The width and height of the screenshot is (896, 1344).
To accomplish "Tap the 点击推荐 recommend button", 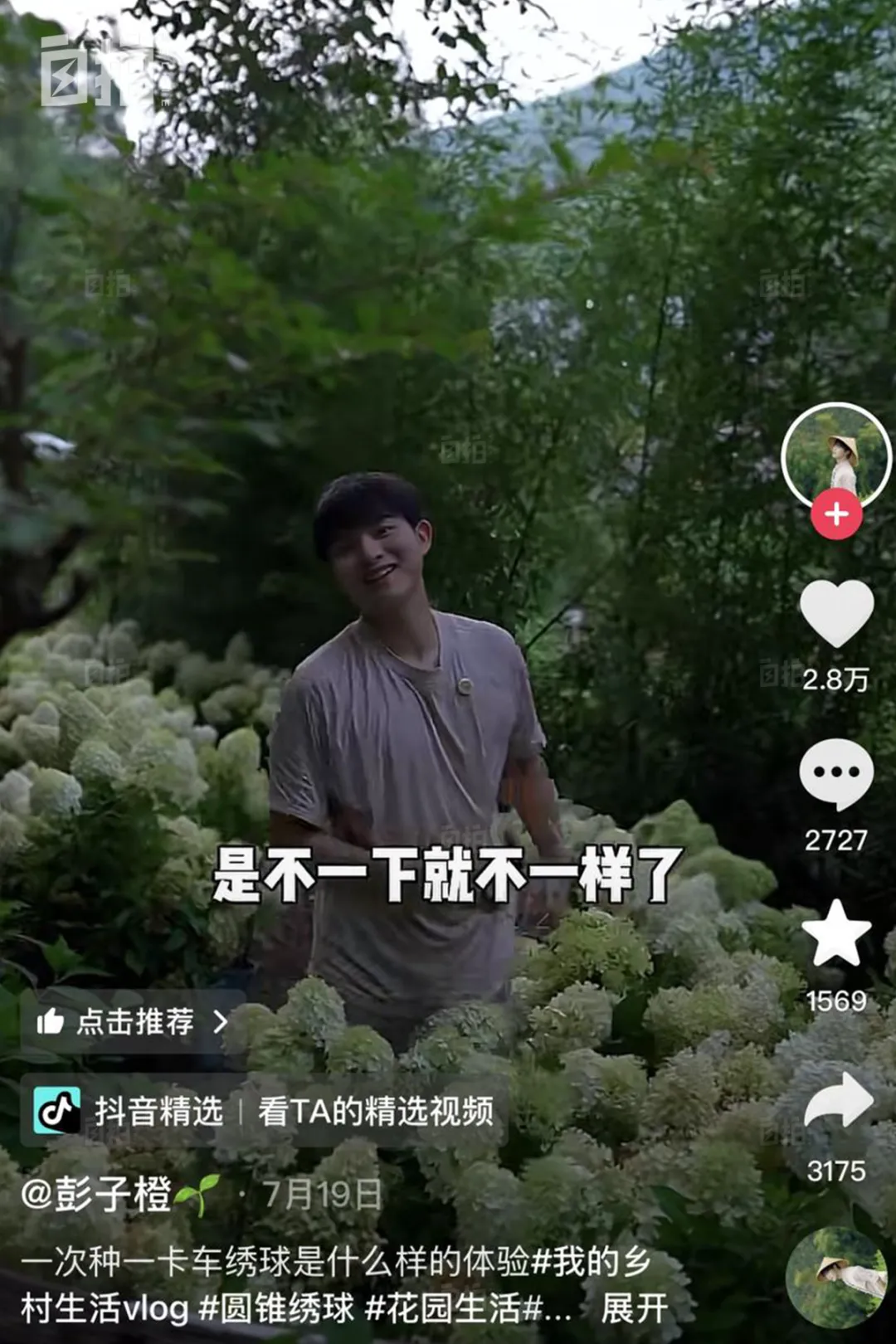I will [x=133, y=1021].
